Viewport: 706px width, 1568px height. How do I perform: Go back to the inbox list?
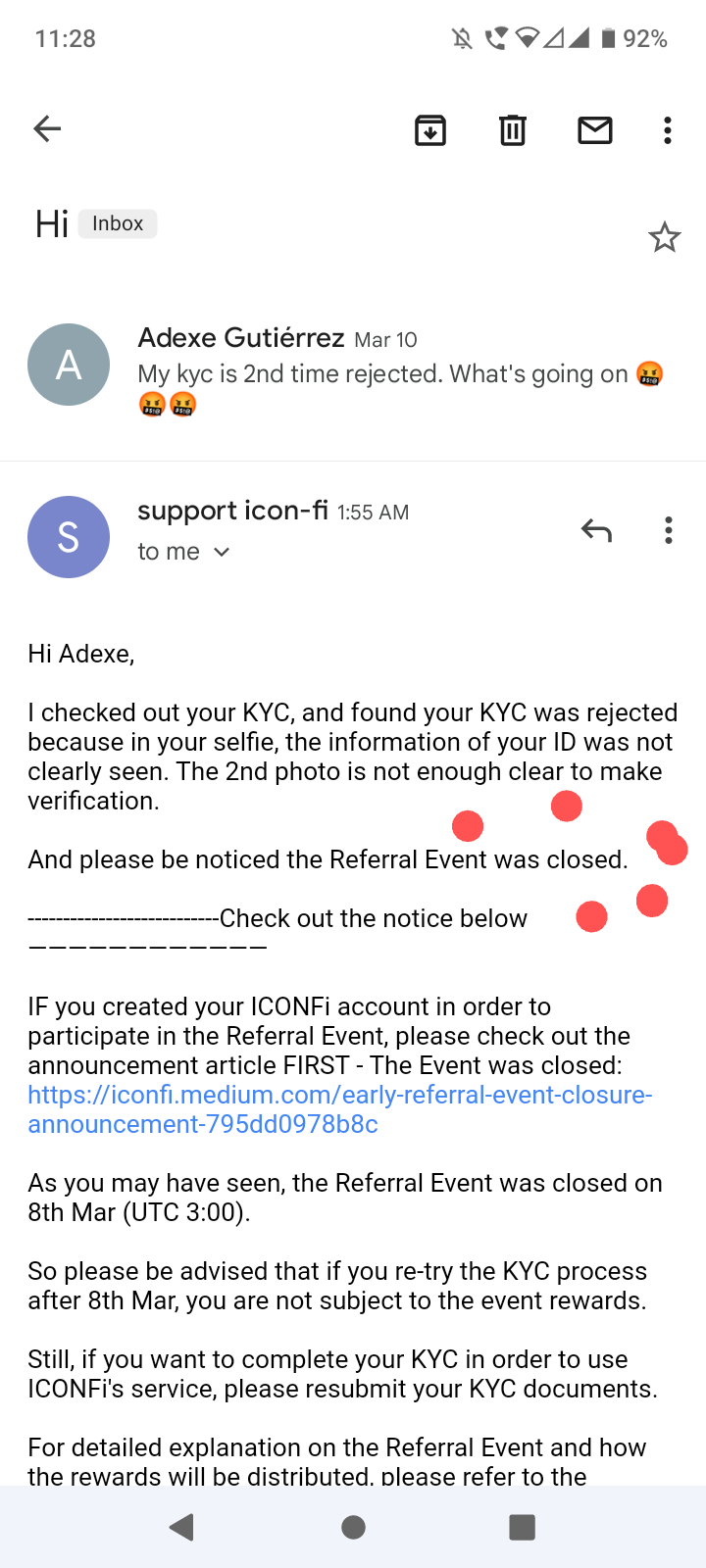[x=47, y=128]
